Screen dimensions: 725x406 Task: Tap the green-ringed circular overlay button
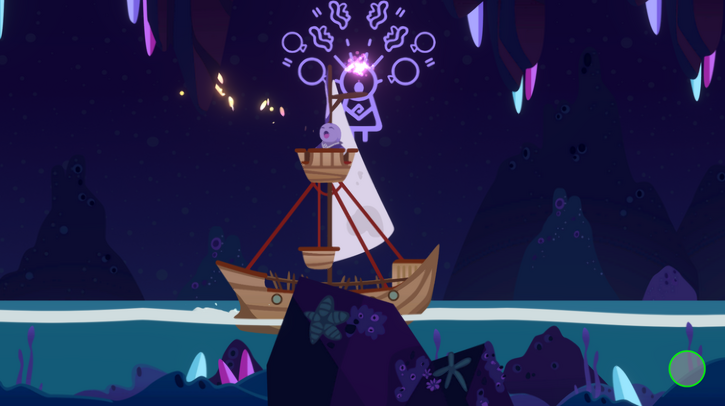pos(687,368)
